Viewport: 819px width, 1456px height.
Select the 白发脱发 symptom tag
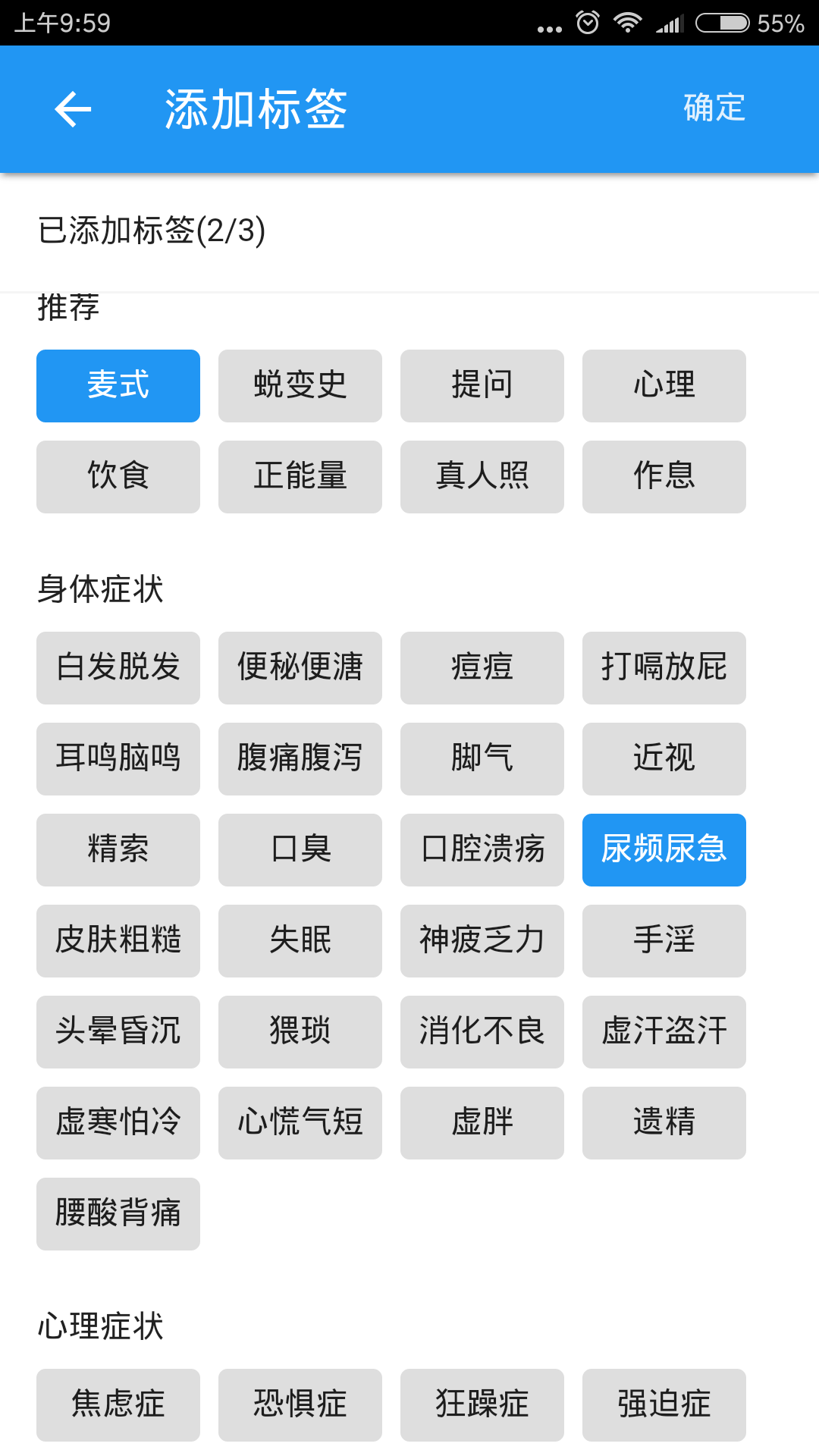118,667
